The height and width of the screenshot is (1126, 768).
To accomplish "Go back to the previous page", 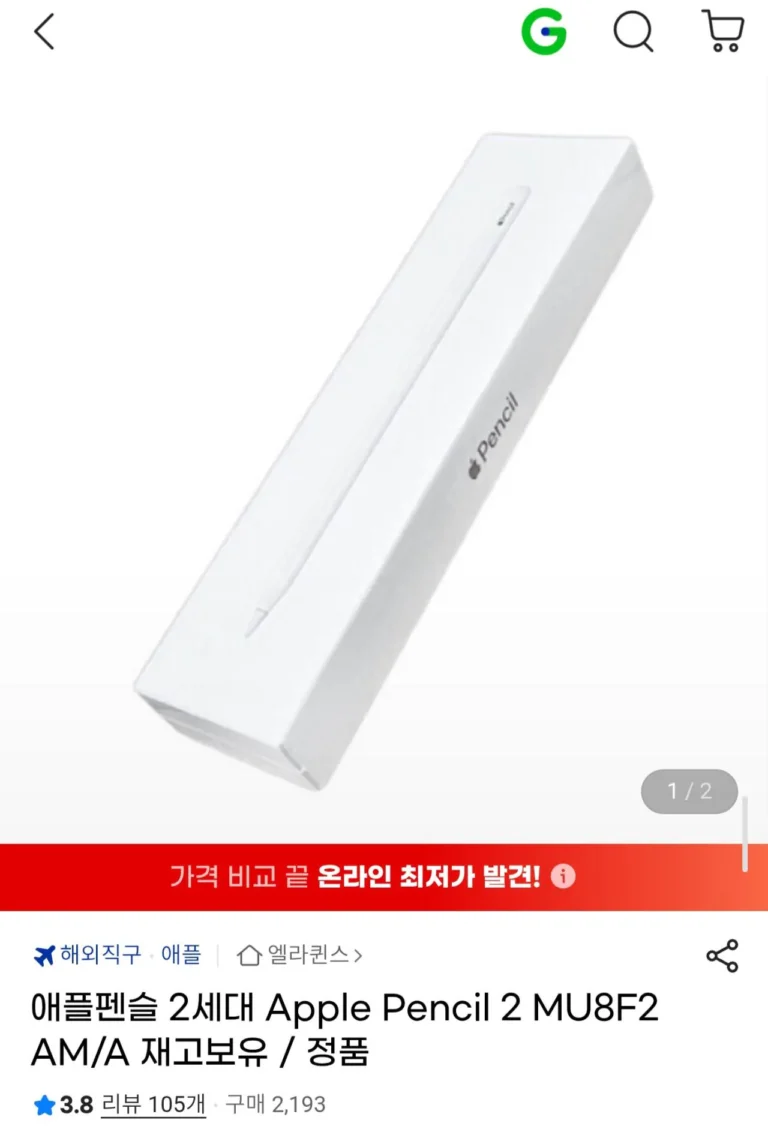I will [44, 33].
